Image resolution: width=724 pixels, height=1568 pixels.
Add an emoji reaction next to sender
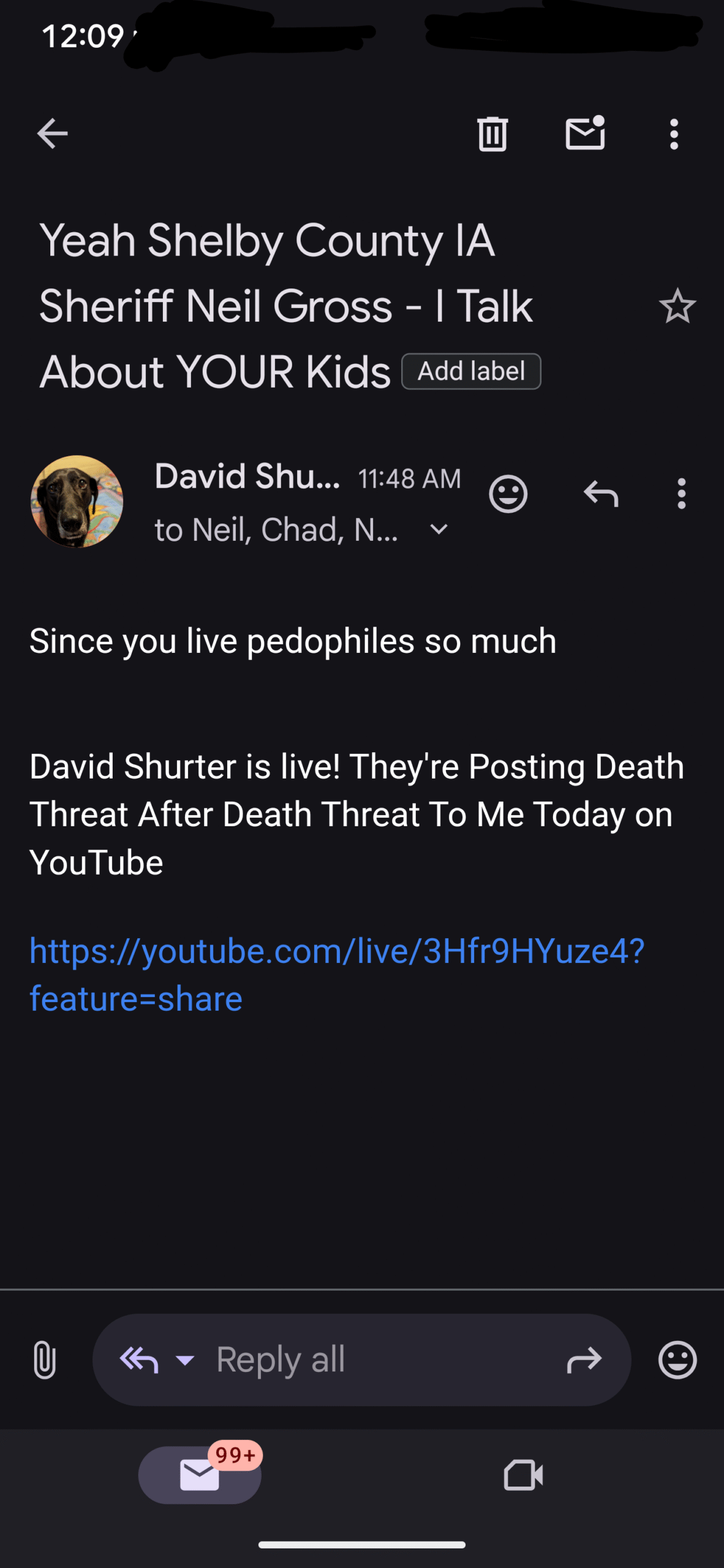tap(508, 494)
